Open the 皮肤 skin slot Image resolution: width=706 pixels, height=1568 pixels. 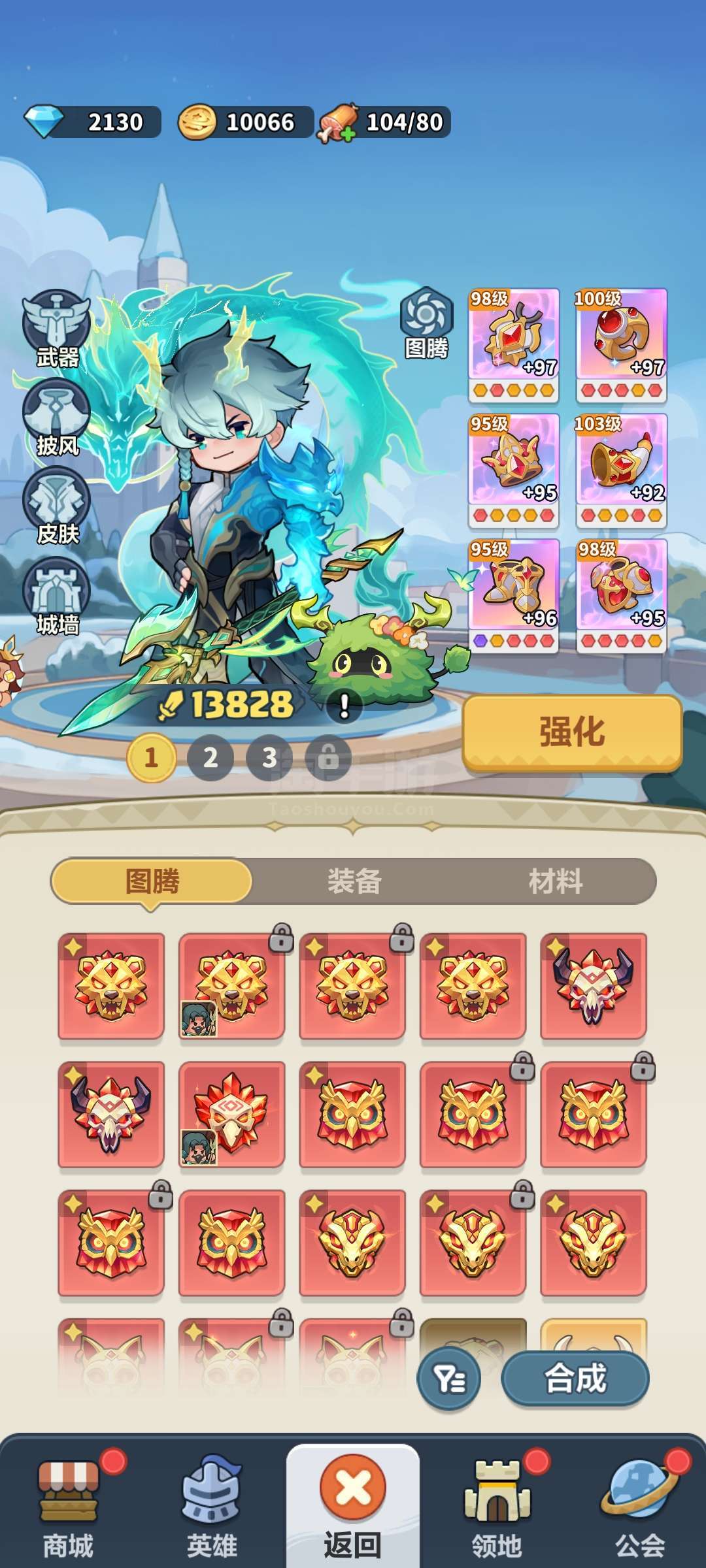(57, 506)
